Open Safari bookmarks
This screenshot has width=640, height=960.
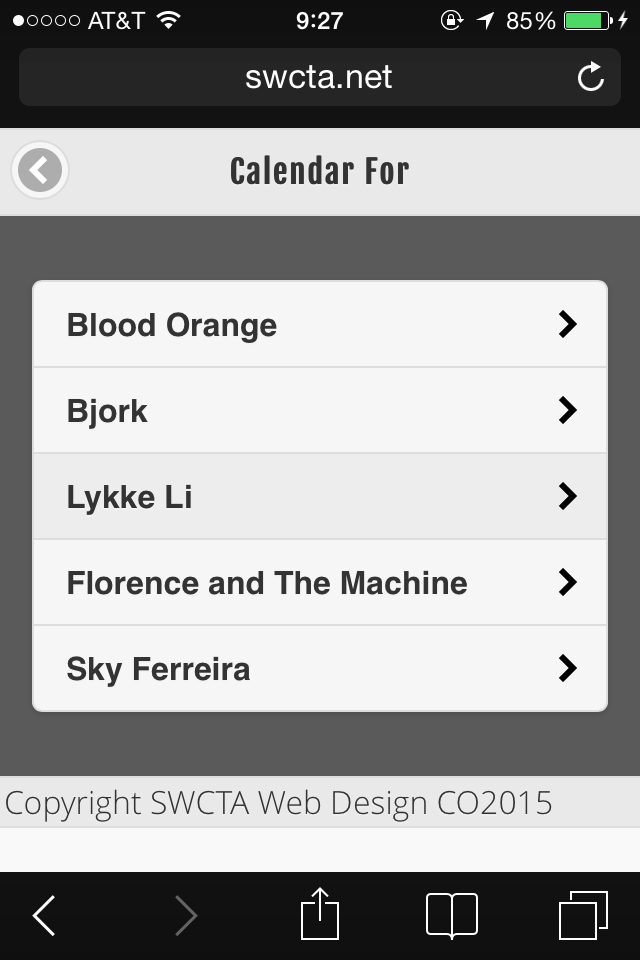[x=451, y=915]
